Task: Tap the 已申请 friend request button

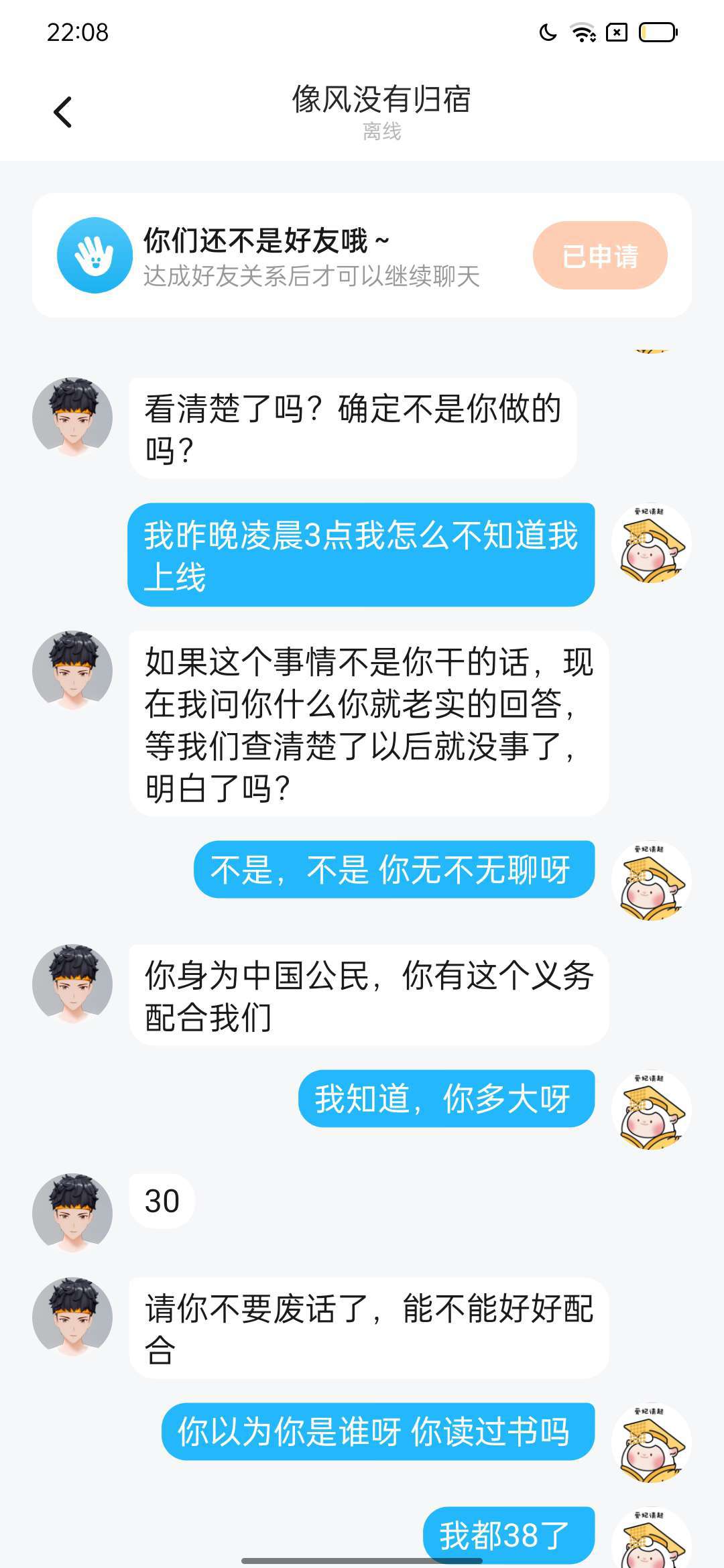Action: [x=600, y=256]
